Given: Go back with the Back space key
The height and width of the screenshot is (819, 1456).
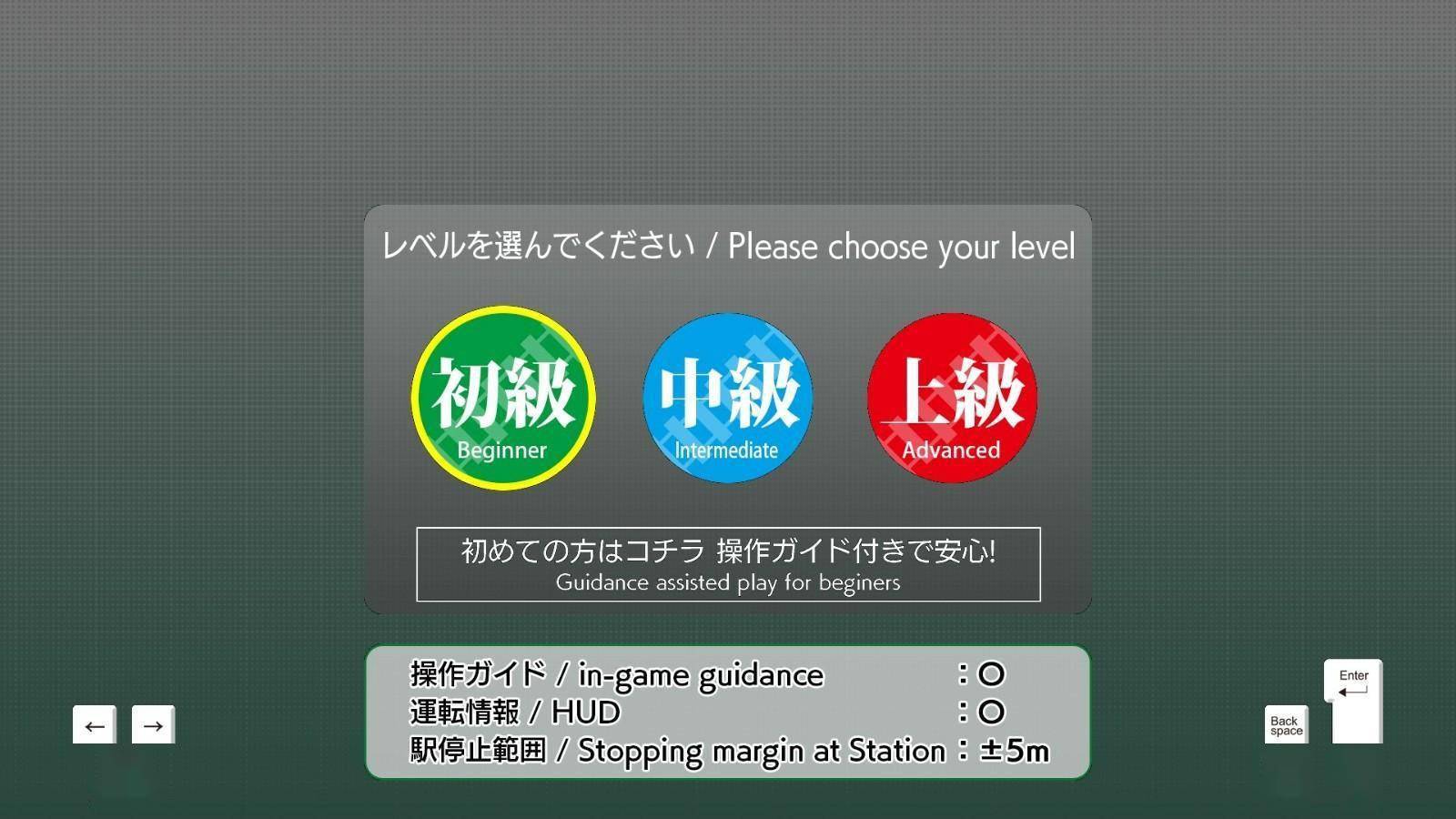Looking at the screenshot, I should [x=1286, y=725].
